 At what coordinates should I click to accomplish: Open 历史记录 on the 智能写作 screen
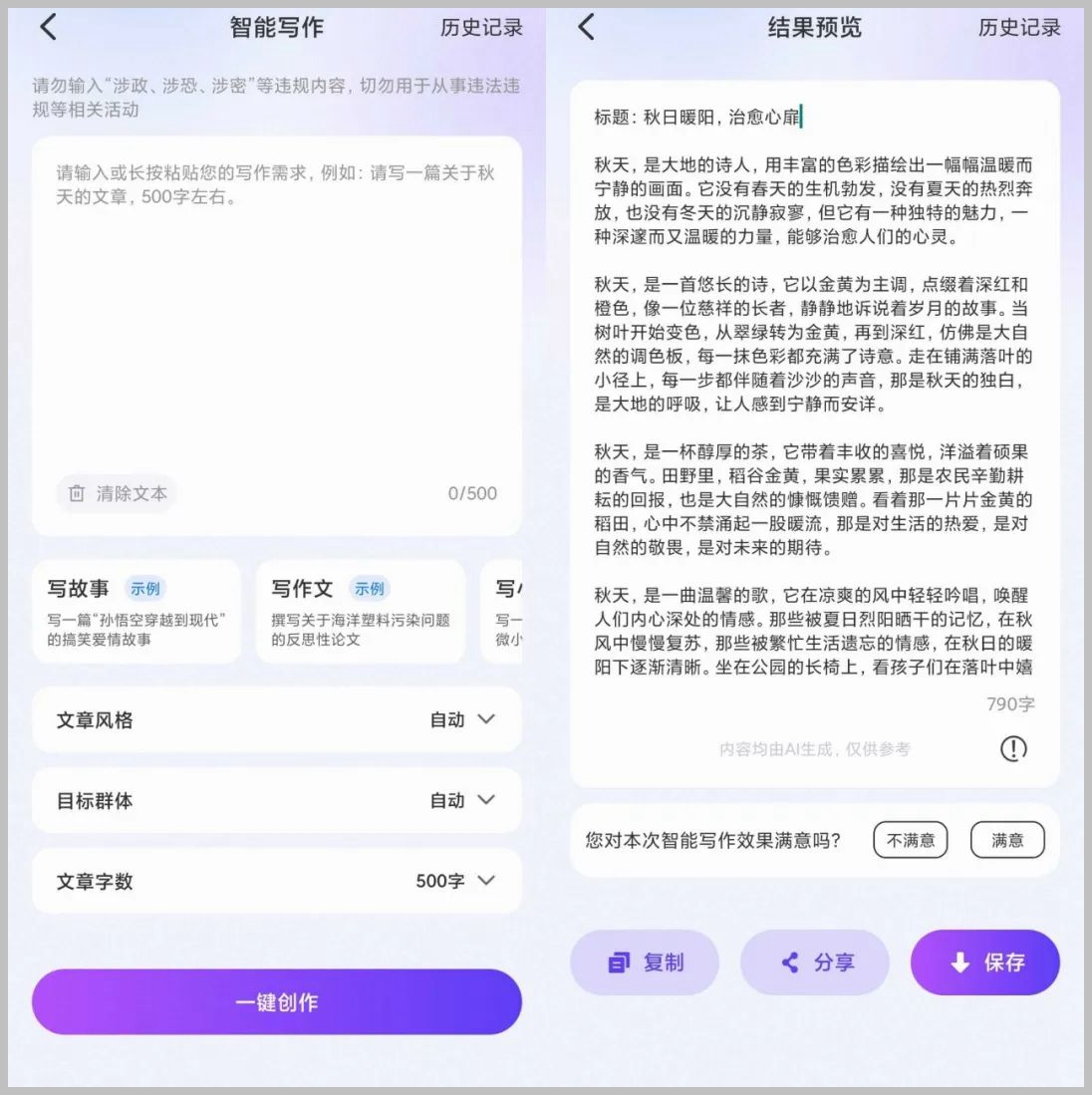[481, 28]
